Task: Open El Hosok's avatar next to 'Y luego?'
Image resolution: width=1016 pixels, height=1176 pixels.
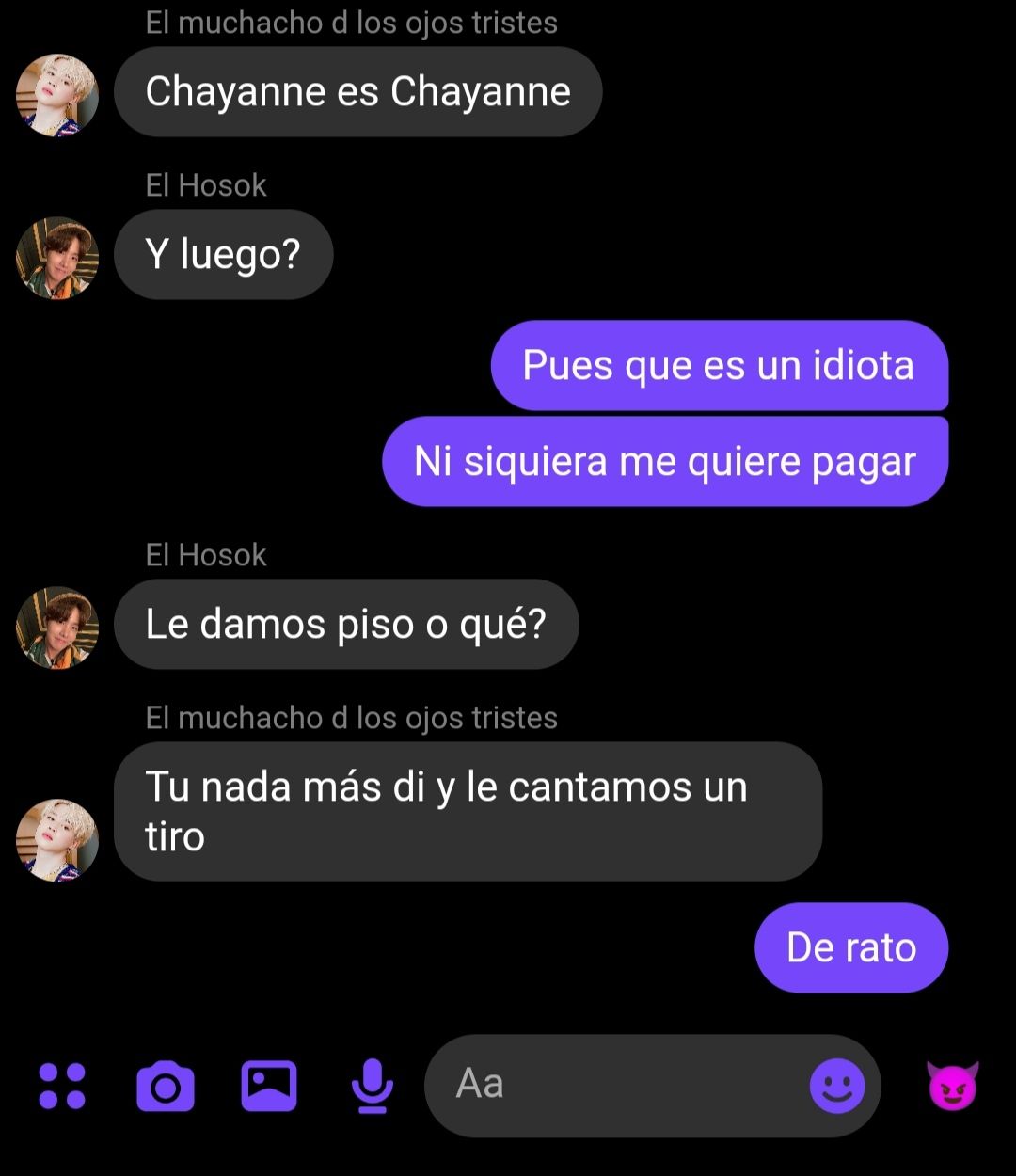Action: click(57, 258)
